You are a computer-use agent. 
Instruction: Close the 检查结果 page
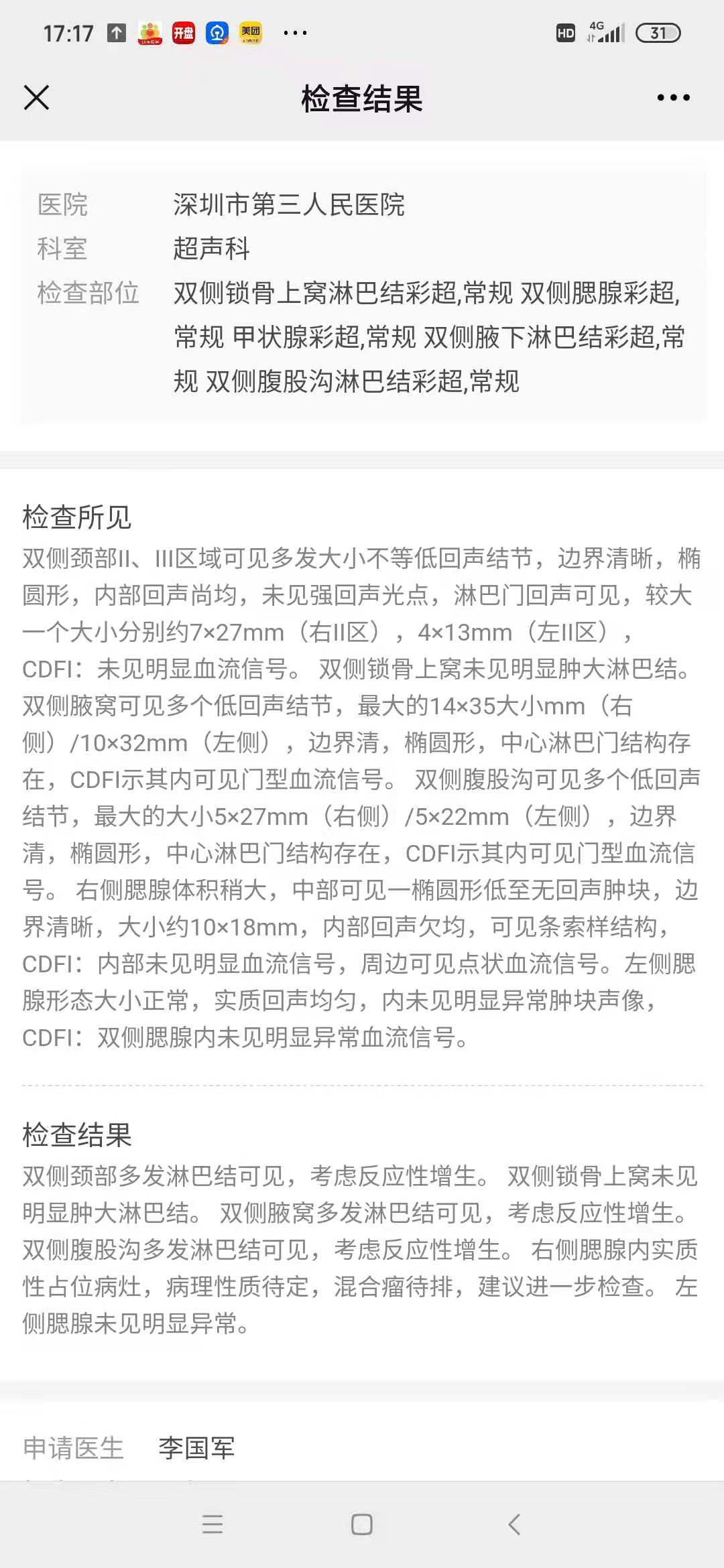point(36,98)
